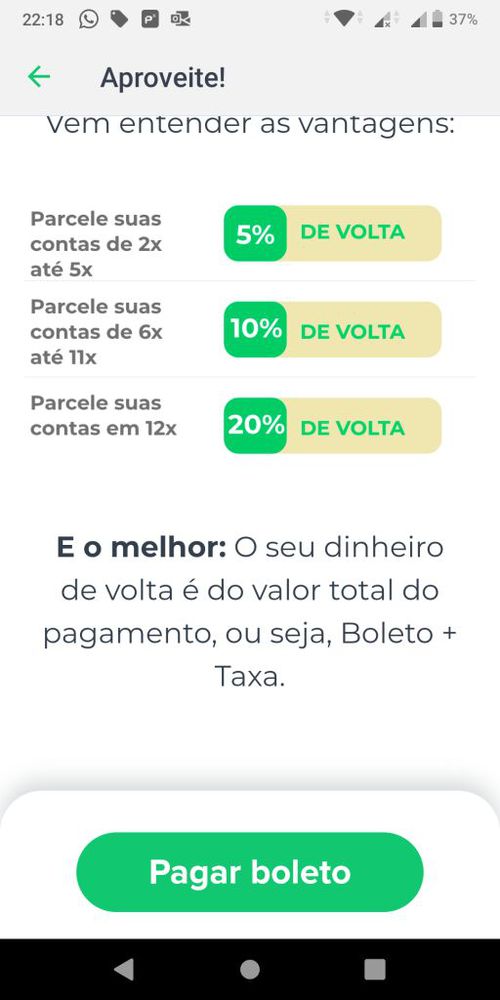
Task: Tap the system back button
Action: (124, 969)
